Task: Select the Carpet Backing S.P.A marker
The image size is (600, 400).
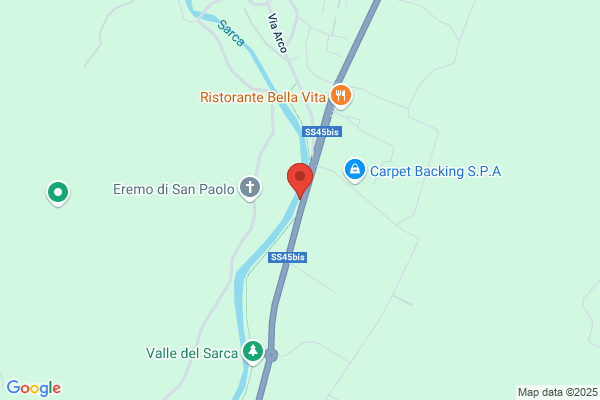Action: (x=353, y=171)
